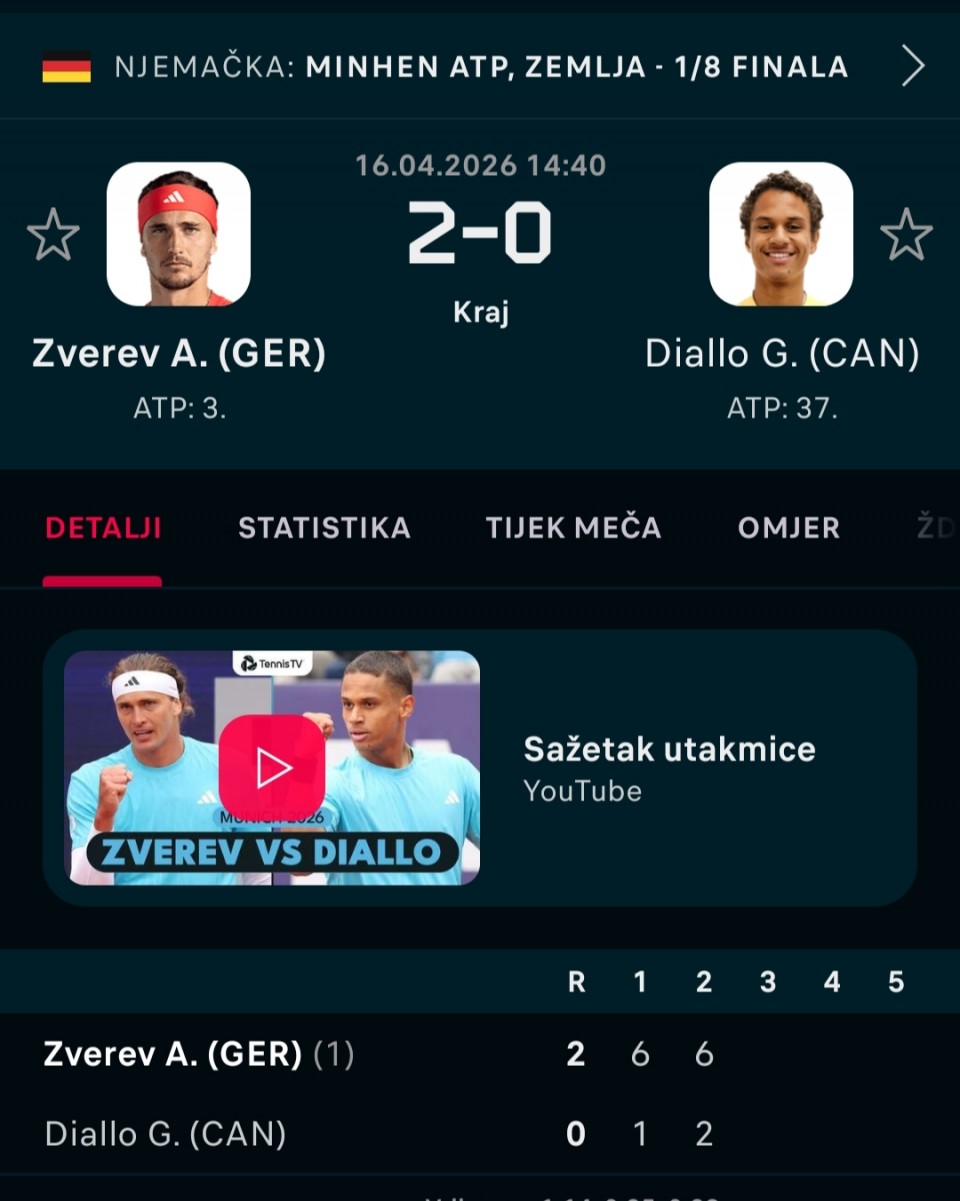Switch to the Tijek meča tab
This screenshot has width=960, height=1201.
point(573,528)
